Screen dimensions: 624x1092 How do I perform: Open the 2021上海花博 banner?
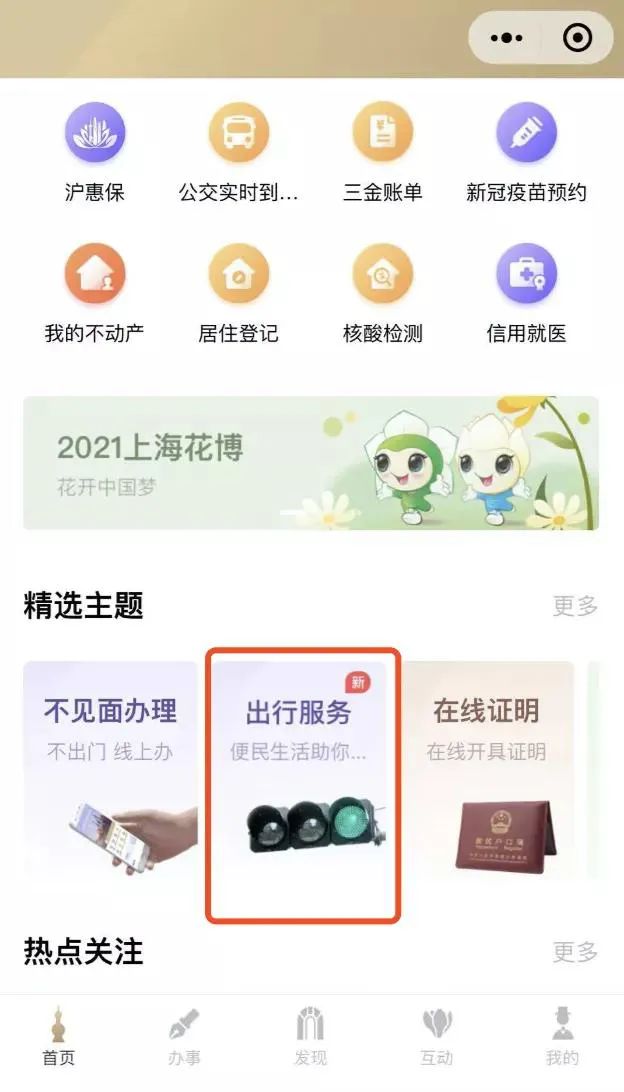click(311, 463)
